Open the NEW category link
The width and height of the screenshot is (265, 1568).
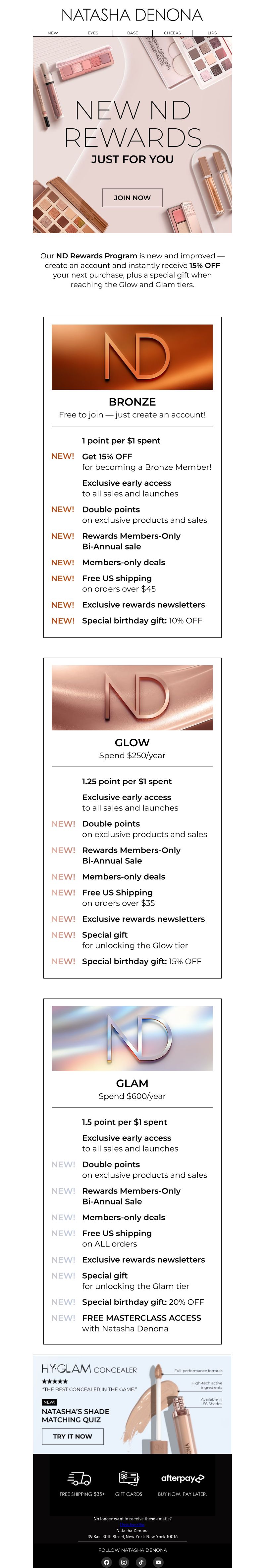tap(53, 33)
